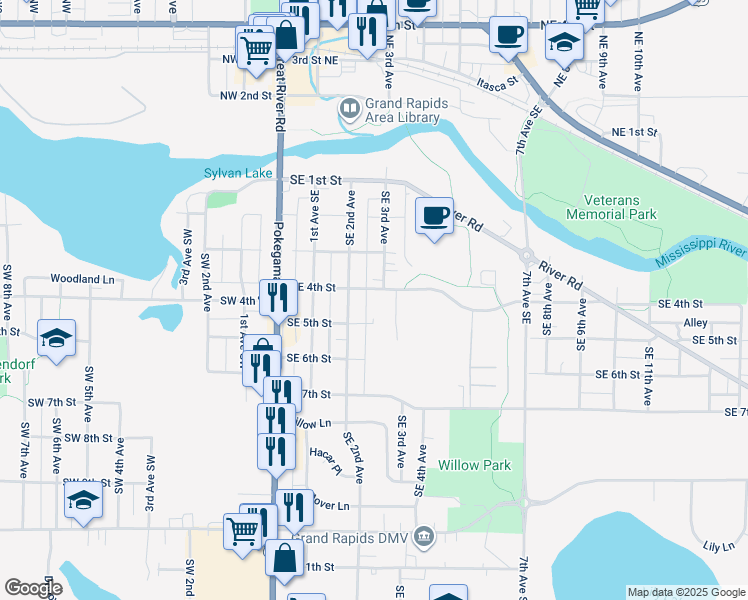Open the Google logo link

coord(33,588)
